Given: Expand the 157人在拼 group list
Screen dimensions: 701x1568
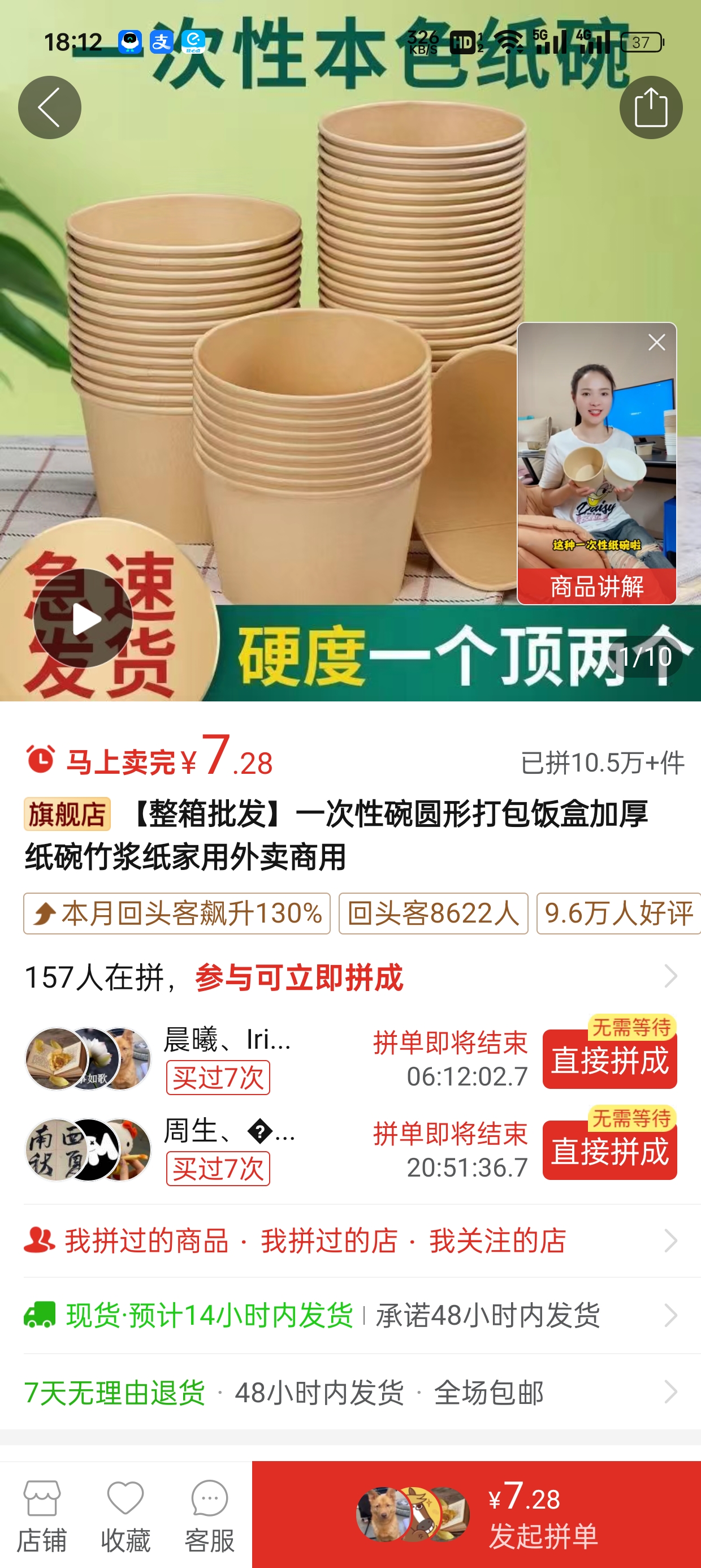Looking at the screenshot, I should pos(670,976).
